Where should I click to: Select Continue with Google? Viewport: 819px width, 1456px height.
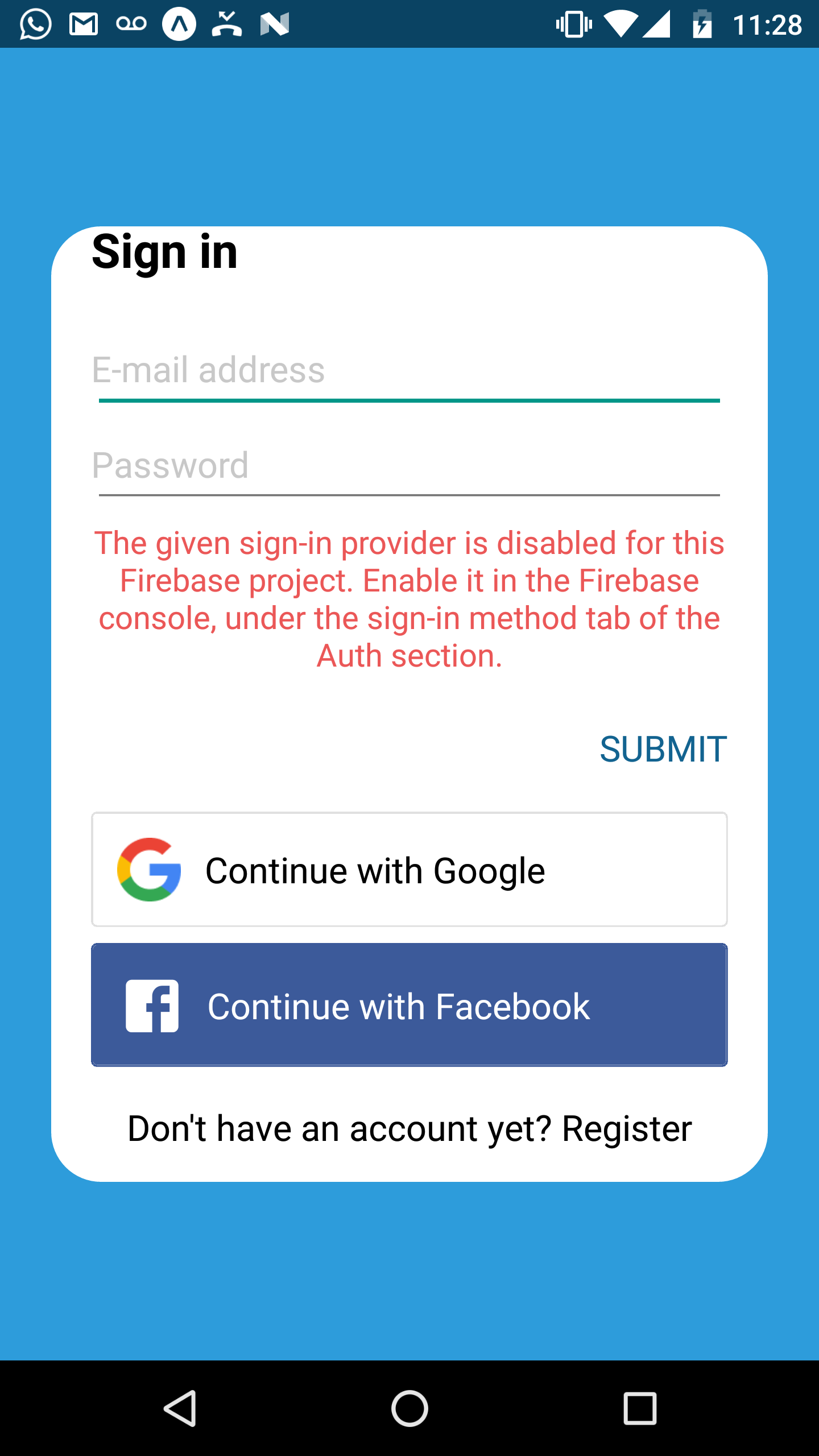[x=409, y=869]
